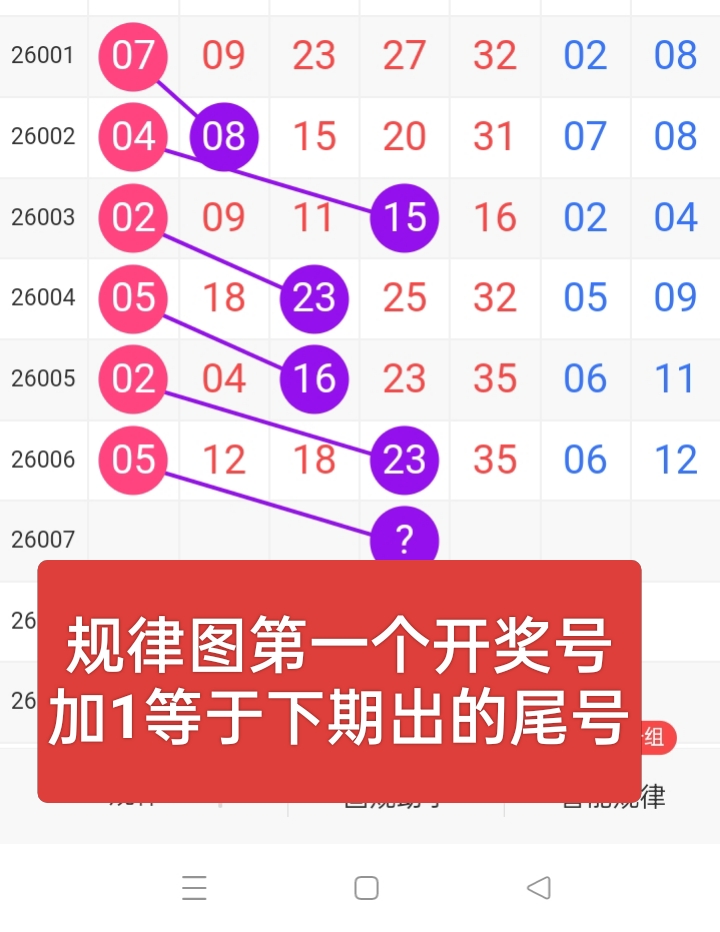Toggle the pink circled 02 in row 26005

(x=132, y=379)
